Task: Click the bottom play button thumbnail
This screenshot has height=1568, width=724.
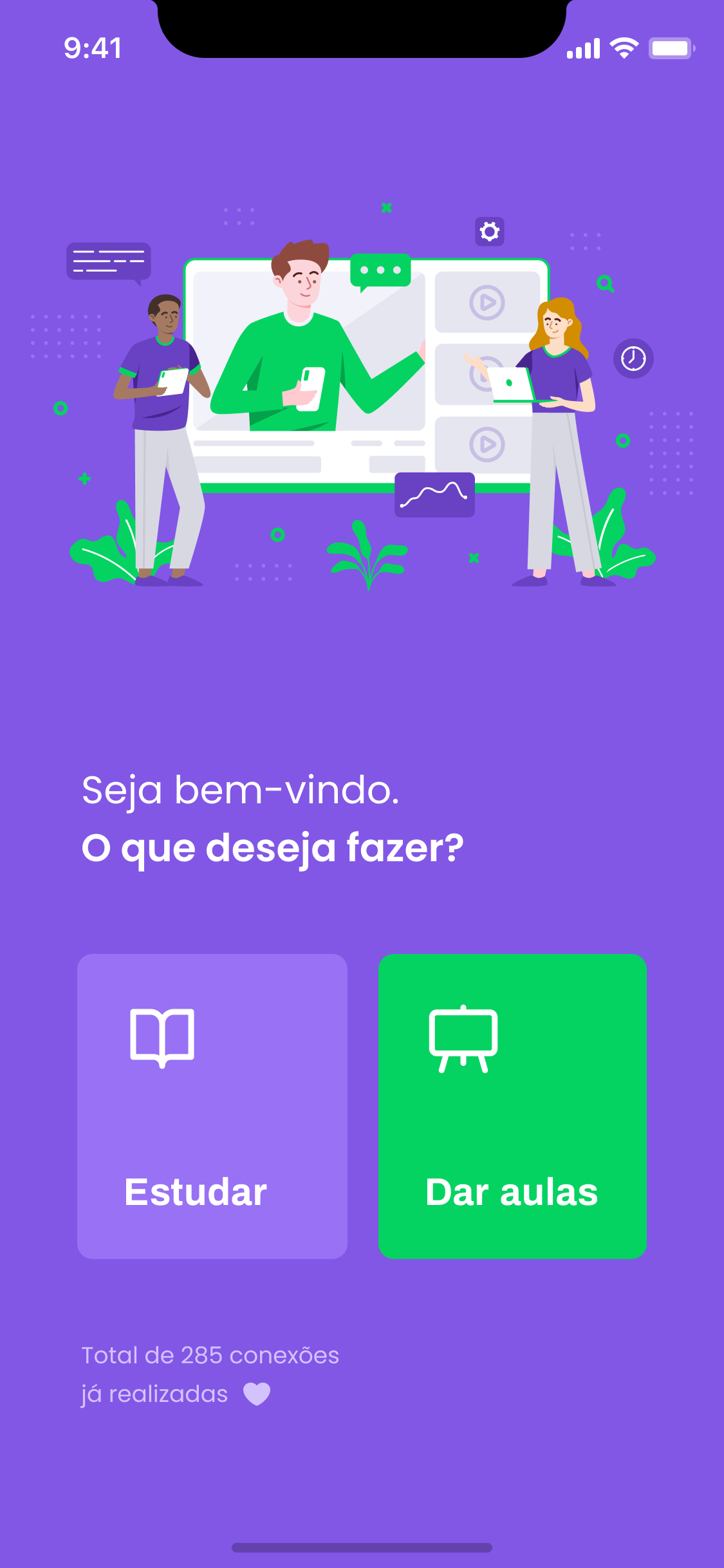Action: click(487, 443)
